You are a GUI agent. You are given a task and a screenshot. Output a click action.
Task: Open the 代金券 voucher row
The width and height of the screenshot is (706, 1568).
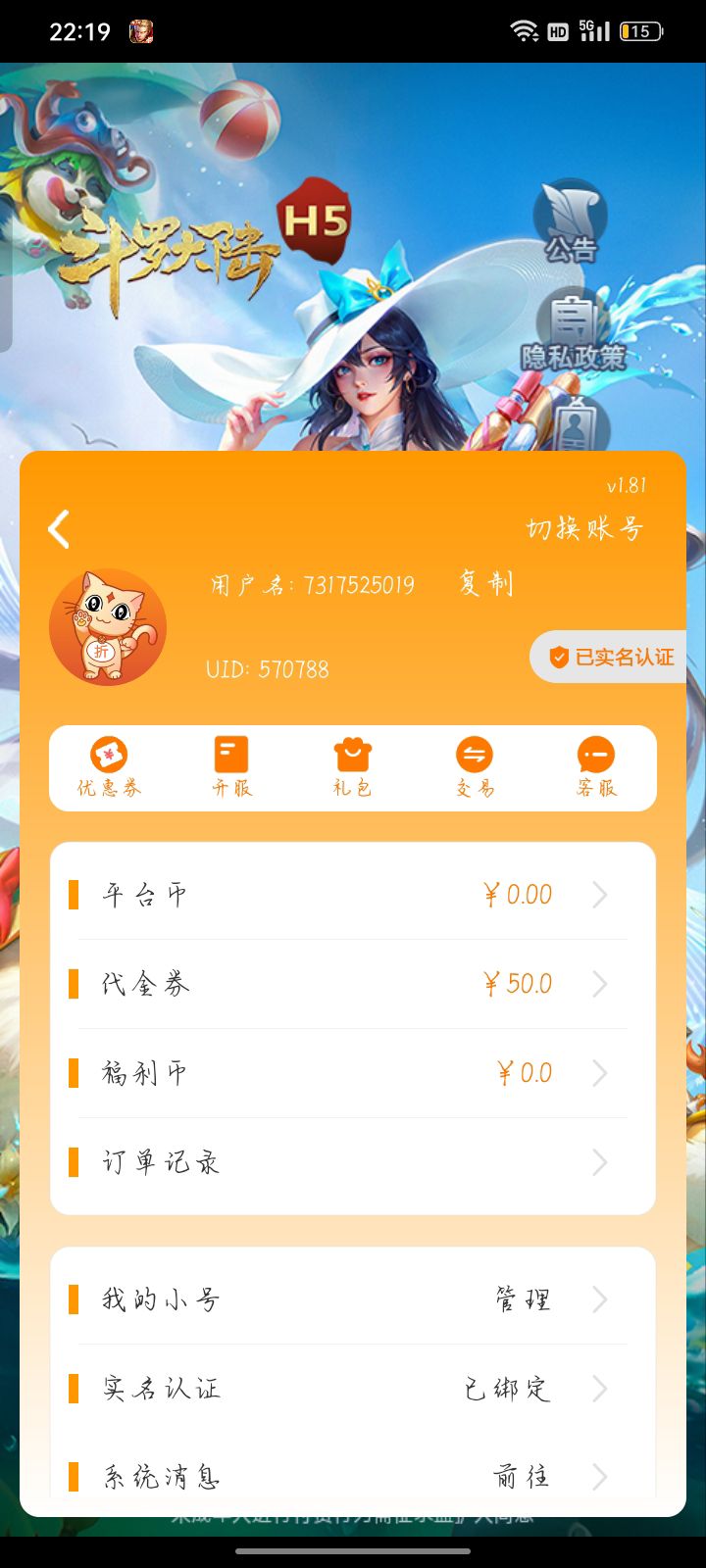click(353, 984)
